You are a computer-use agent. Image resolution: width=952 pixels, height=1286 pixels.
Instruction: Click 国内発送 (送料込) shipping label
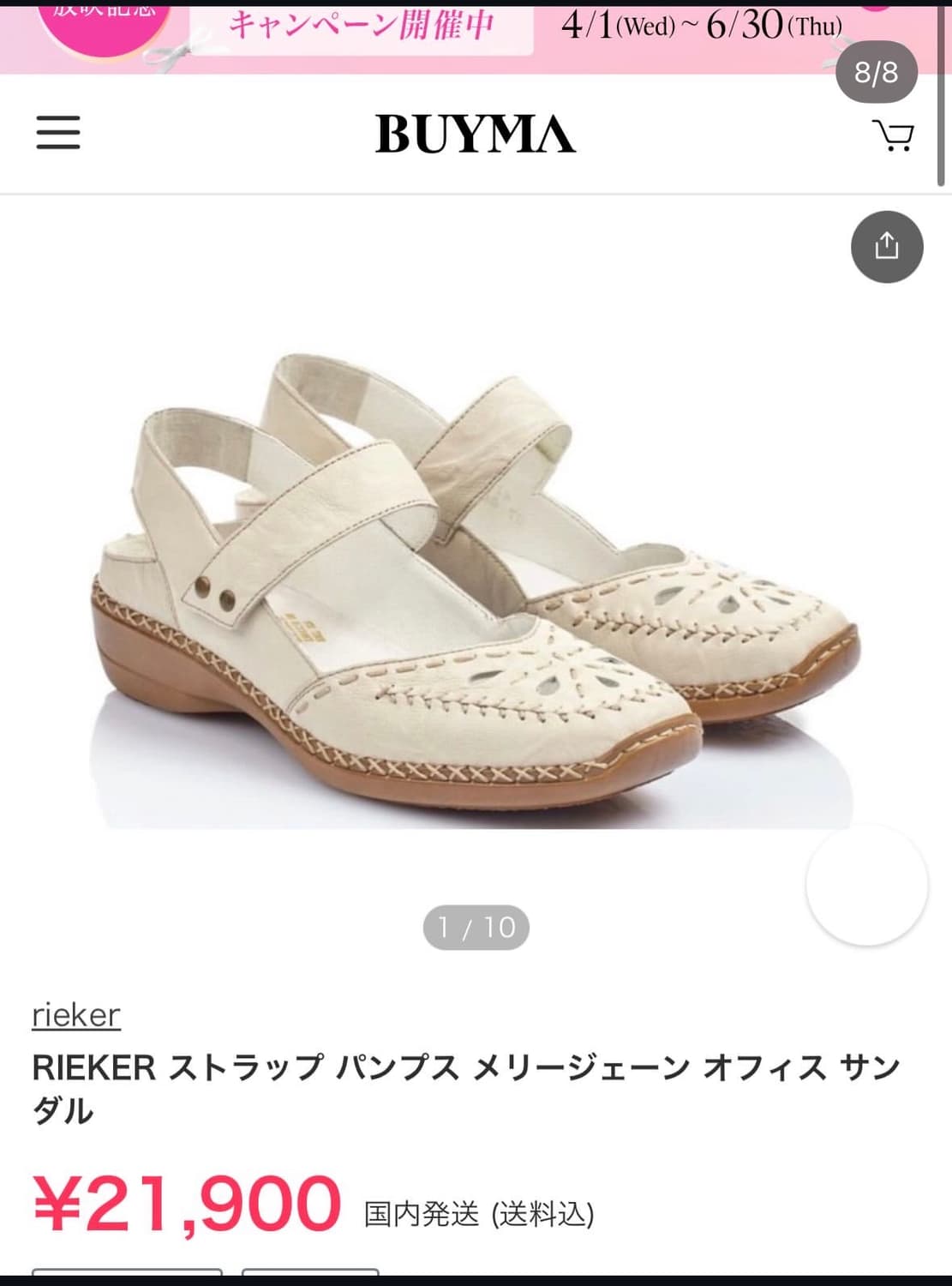coord(476,1213)
